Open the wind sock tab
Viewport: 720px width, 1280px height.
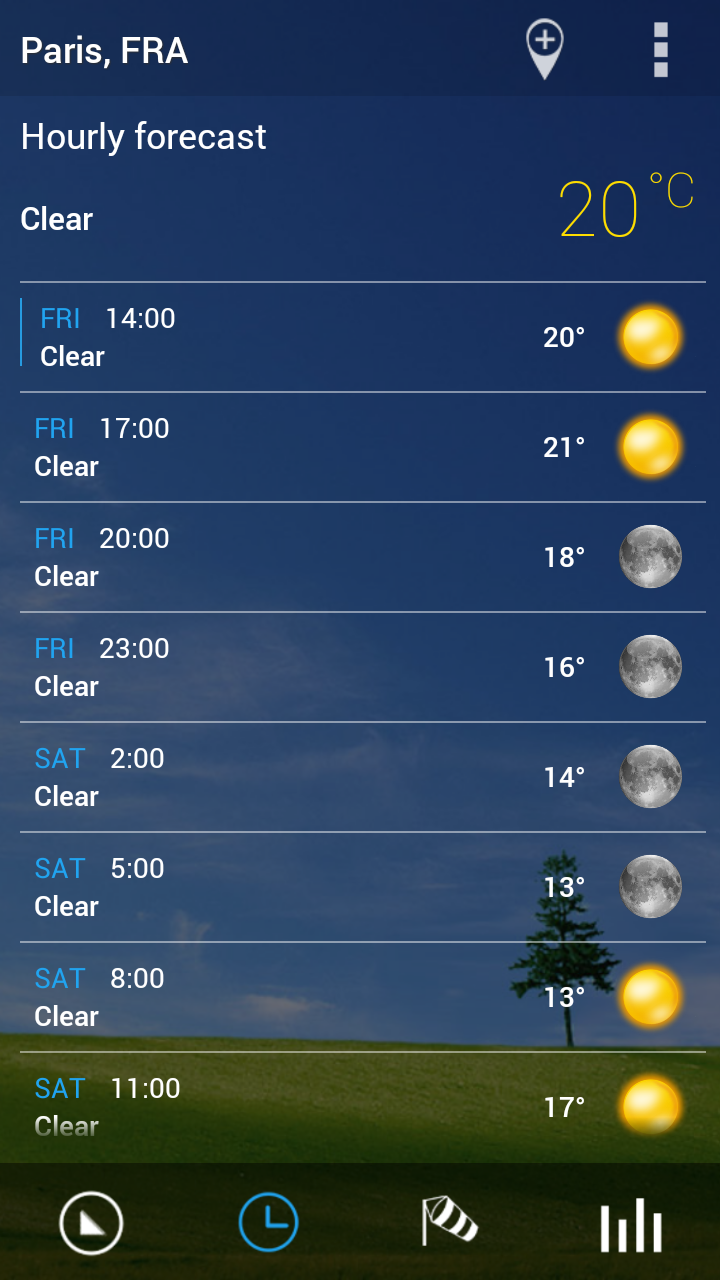[449, 1223]
